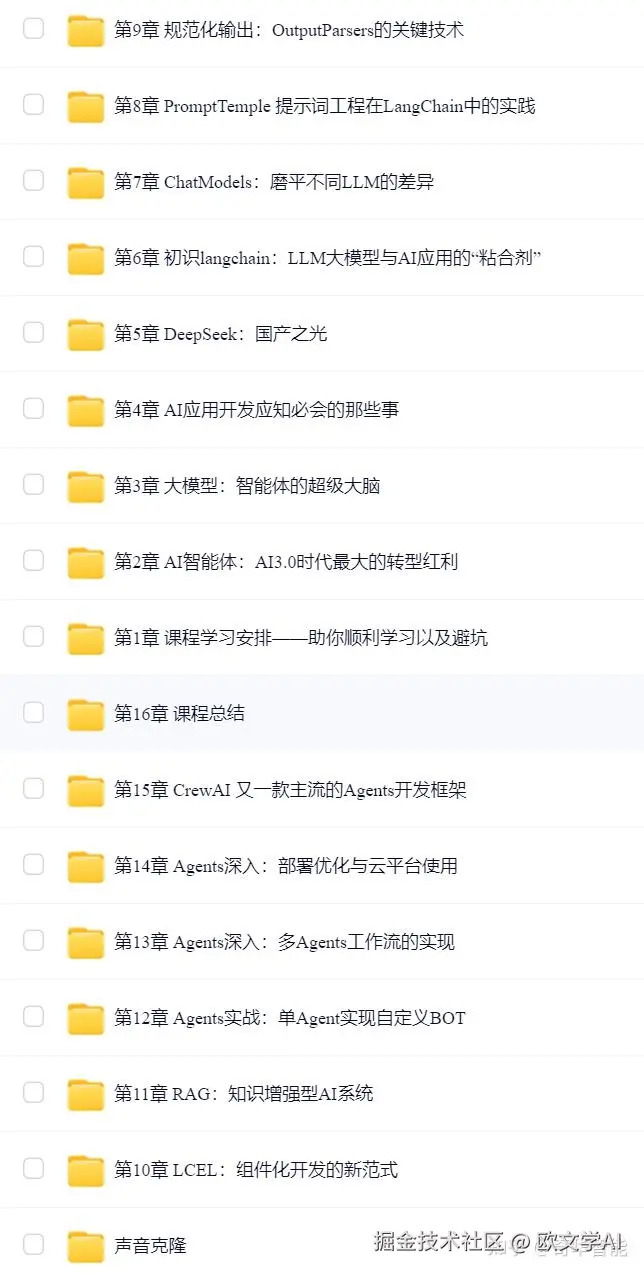Image resolution: width=644 pixels, height=1275 pixels.
Task: Open the 第10章 LCEL folder
Action: (x=256, y=1170)
